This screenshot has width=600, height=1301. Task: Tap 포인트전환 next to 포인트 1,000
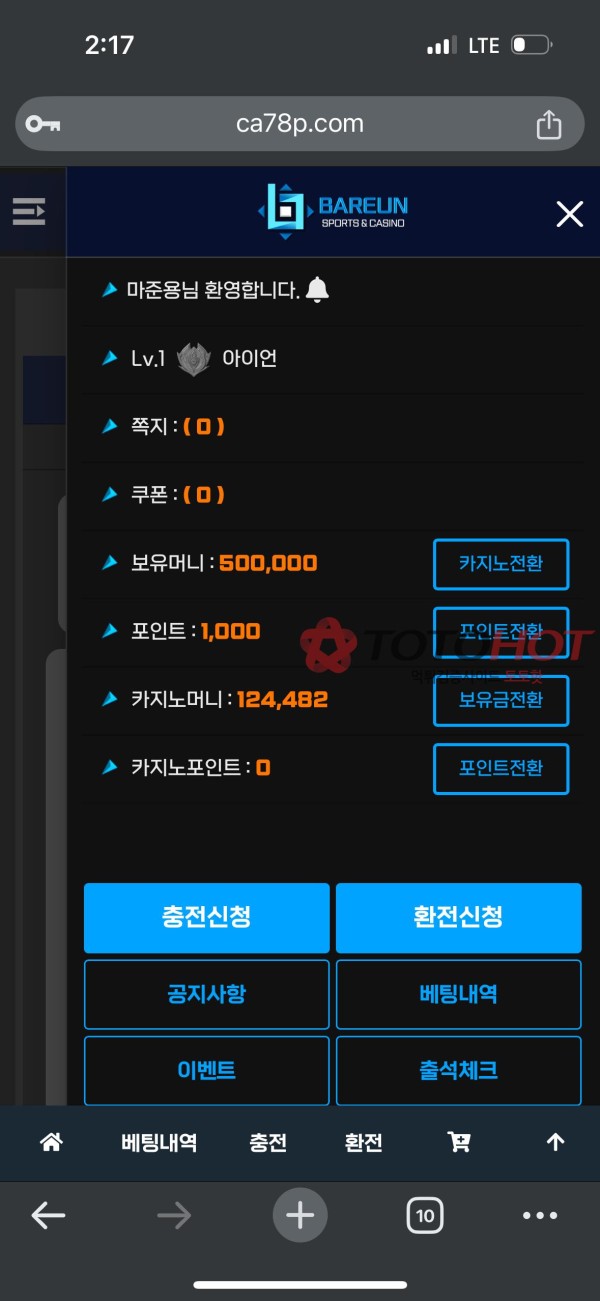tap(500, 632)
